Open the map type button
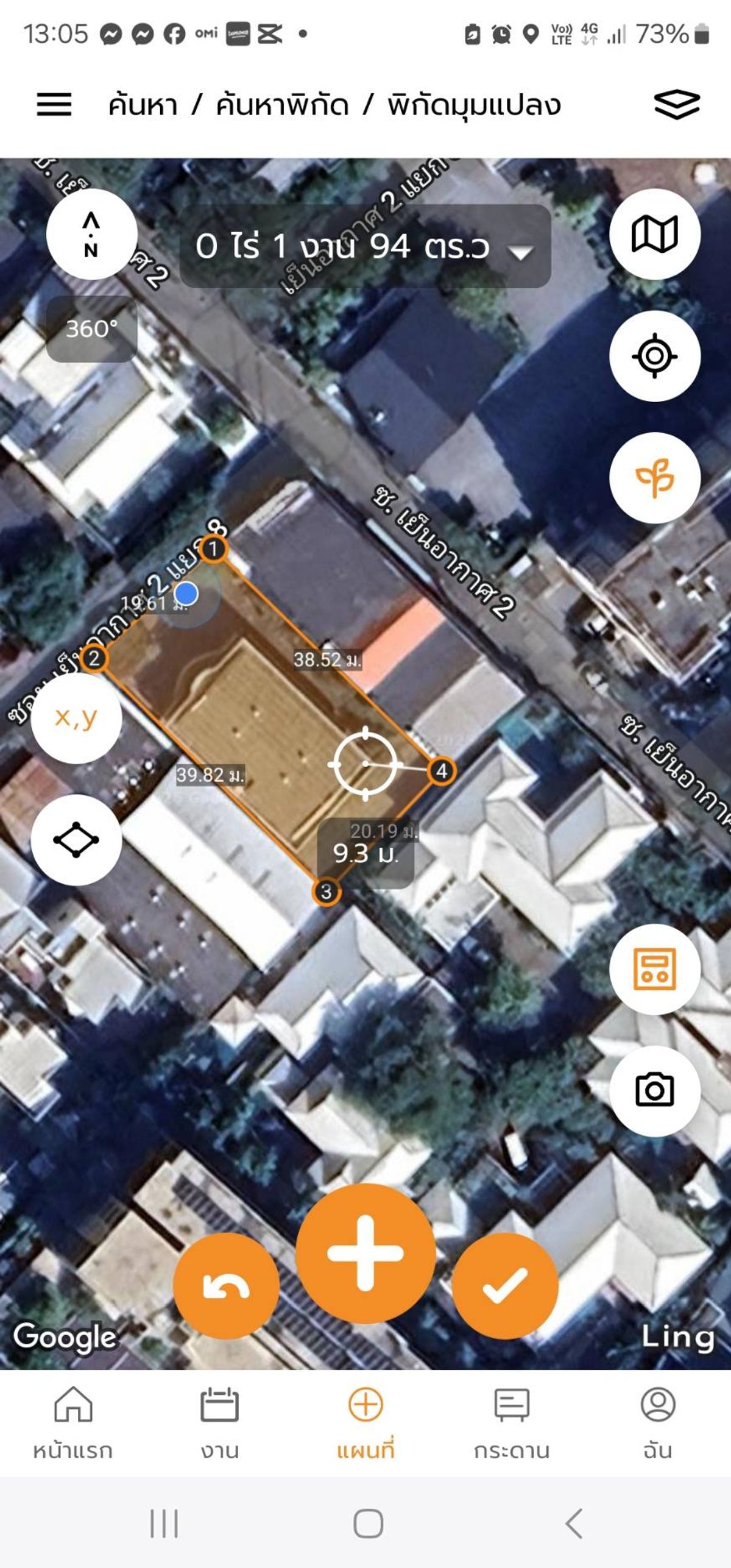This screenshot has height=1568, width=731. 655,234
